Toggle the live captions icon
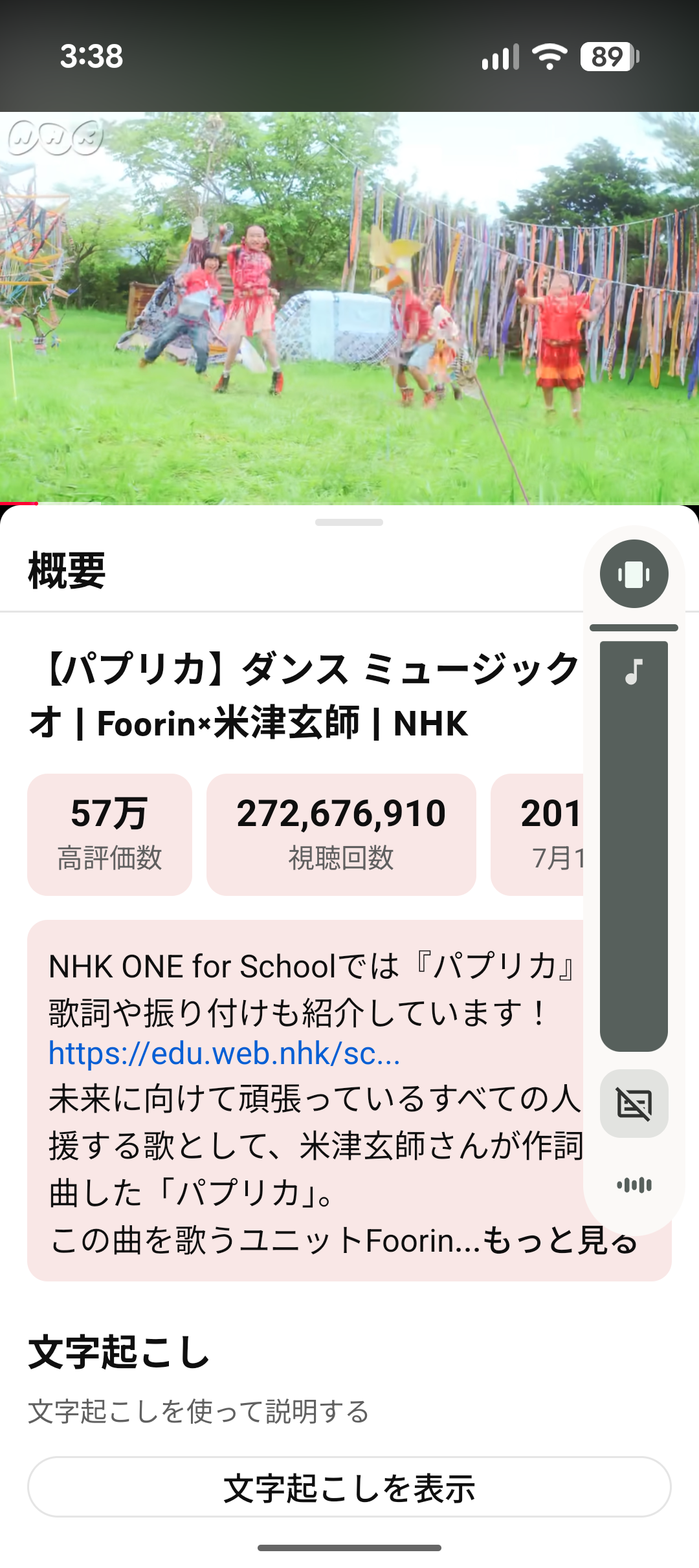 [634, 1104]
